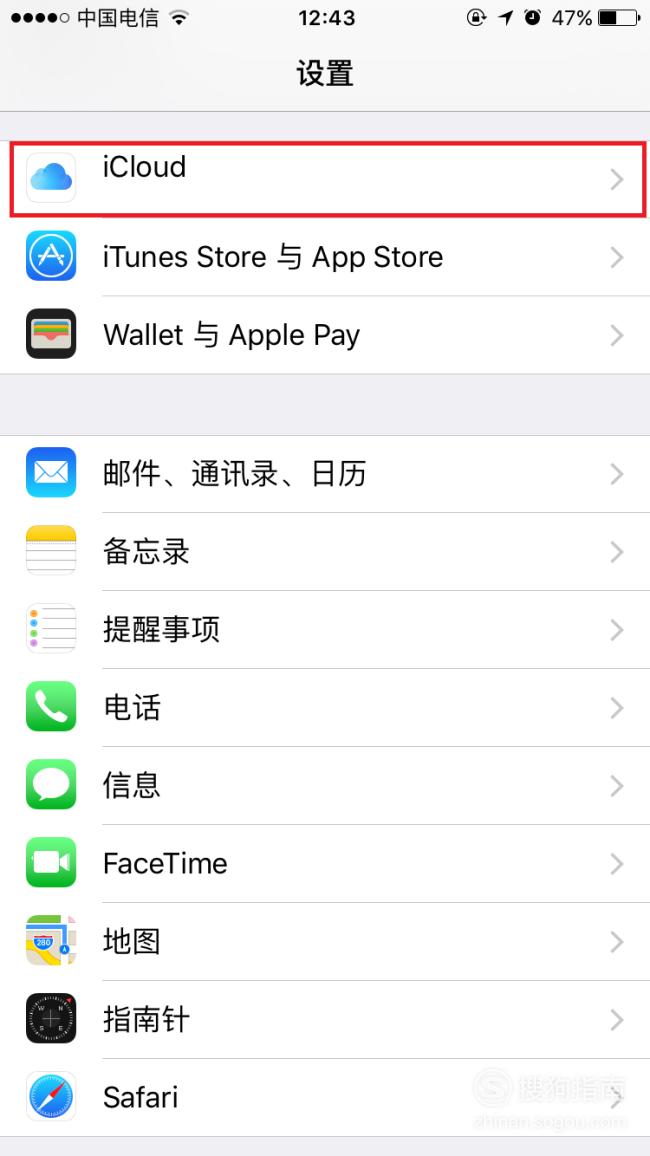The height and width of the screenshot is (1156, 650).
Task: Open FaceTime settings
Action: (325, 864)
